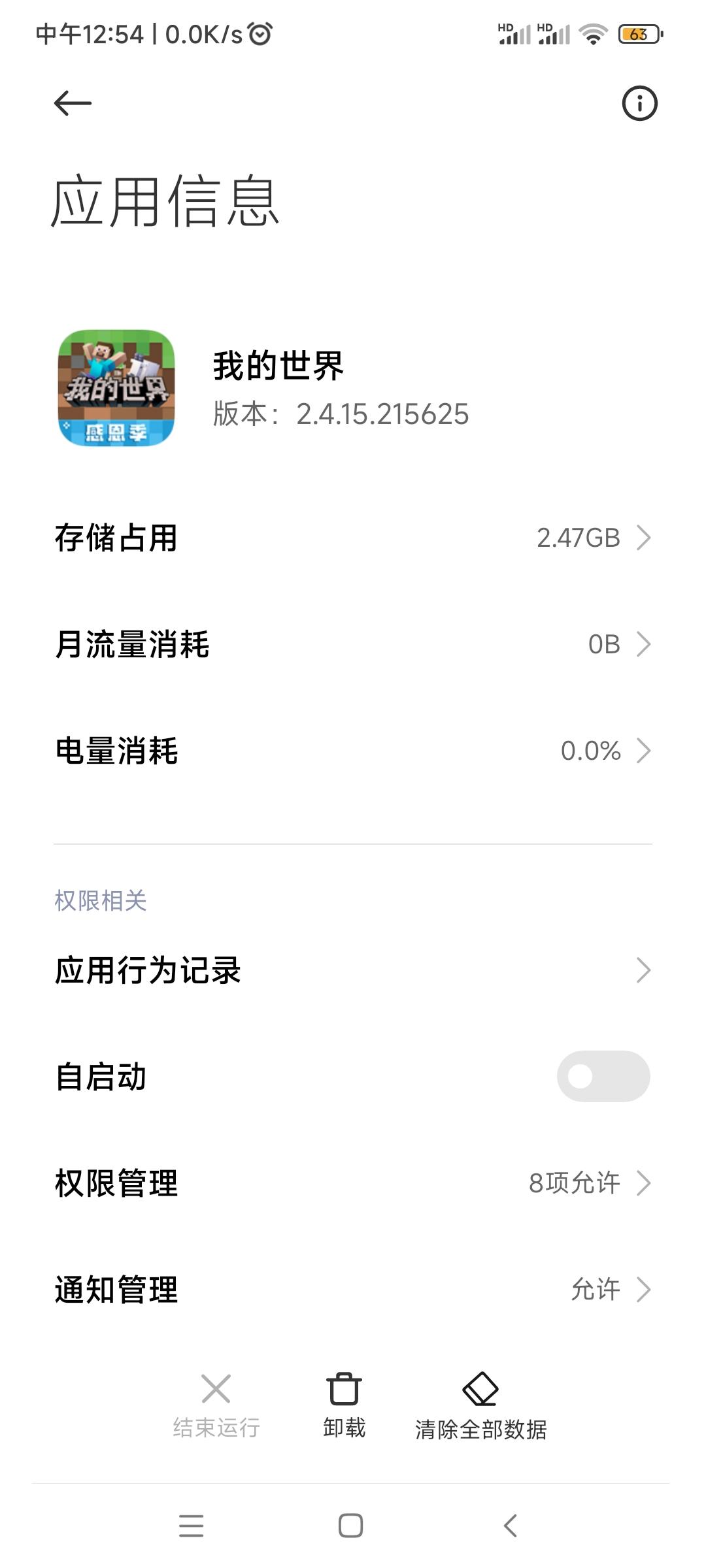Tap the system home button
Image resolution: width=706 pixels, height=1568 pixels.
[351, 1526]
